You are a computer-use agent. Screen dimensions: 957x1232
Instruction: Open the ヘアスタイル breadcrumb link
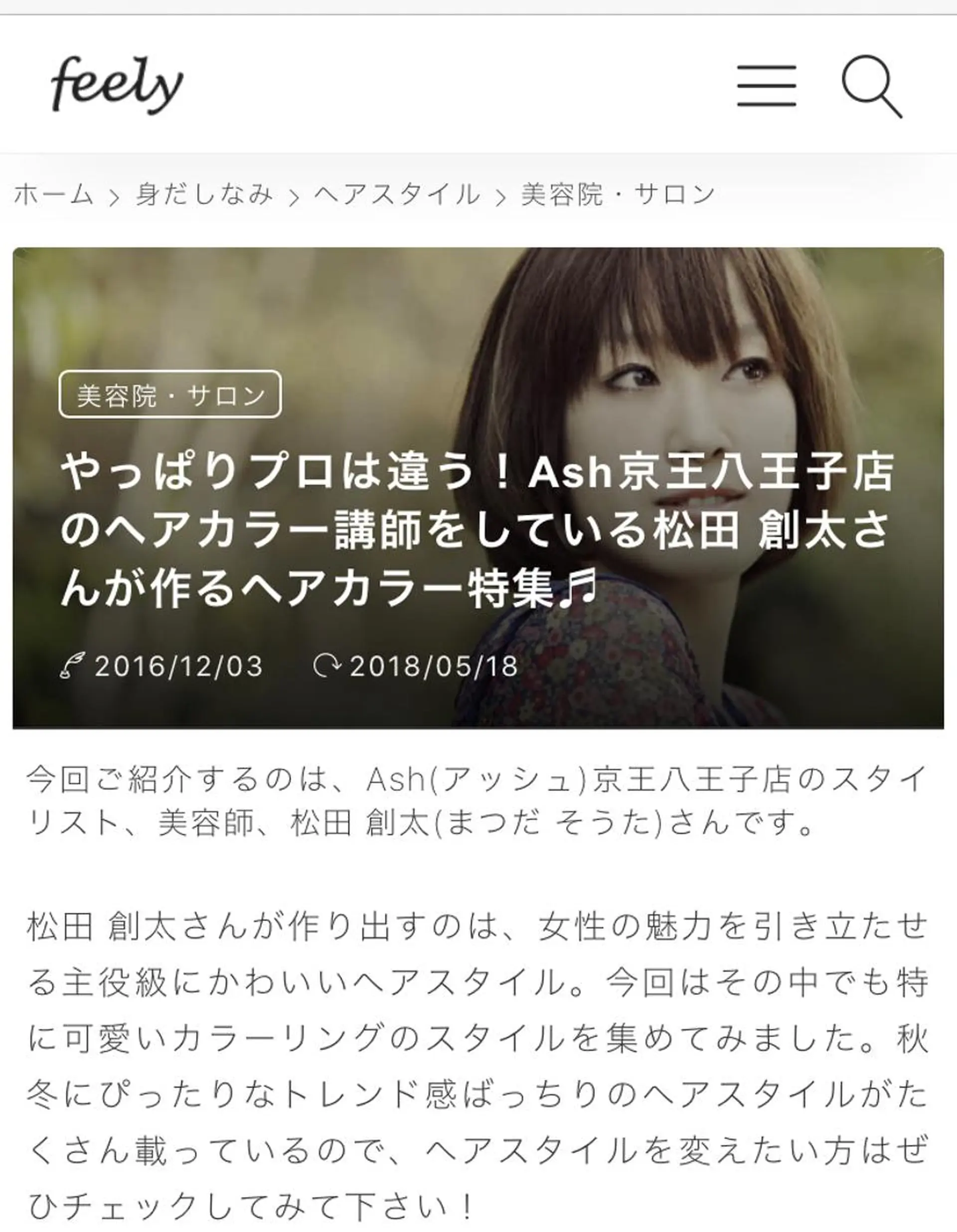coord(396,196)
